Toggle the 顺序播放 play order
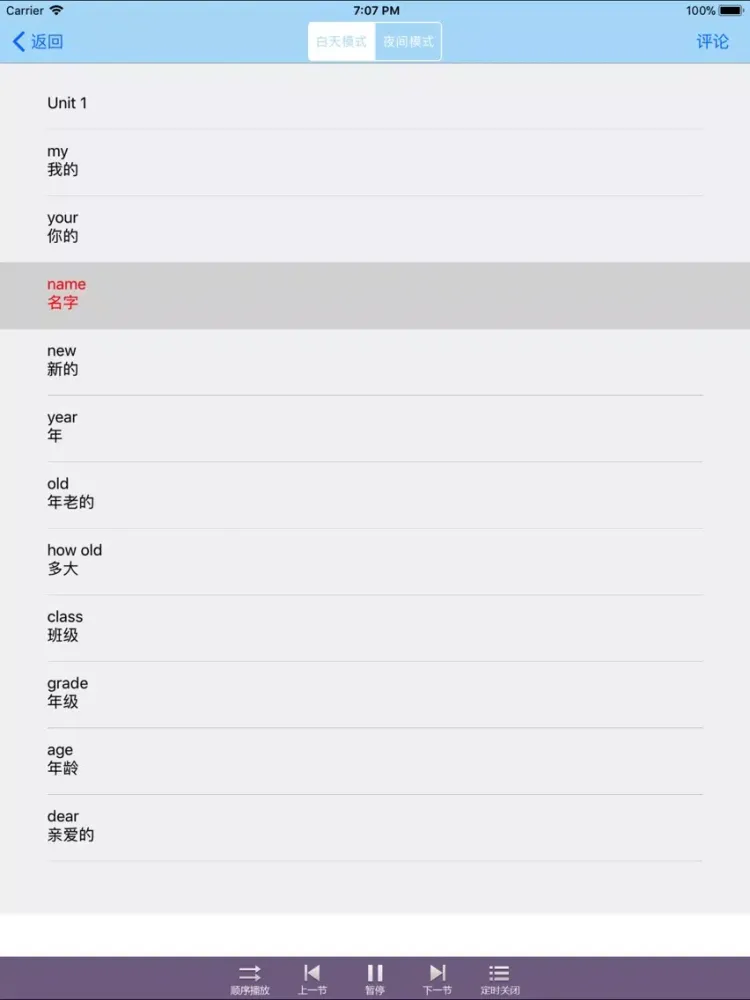 (x=250, y=978)
